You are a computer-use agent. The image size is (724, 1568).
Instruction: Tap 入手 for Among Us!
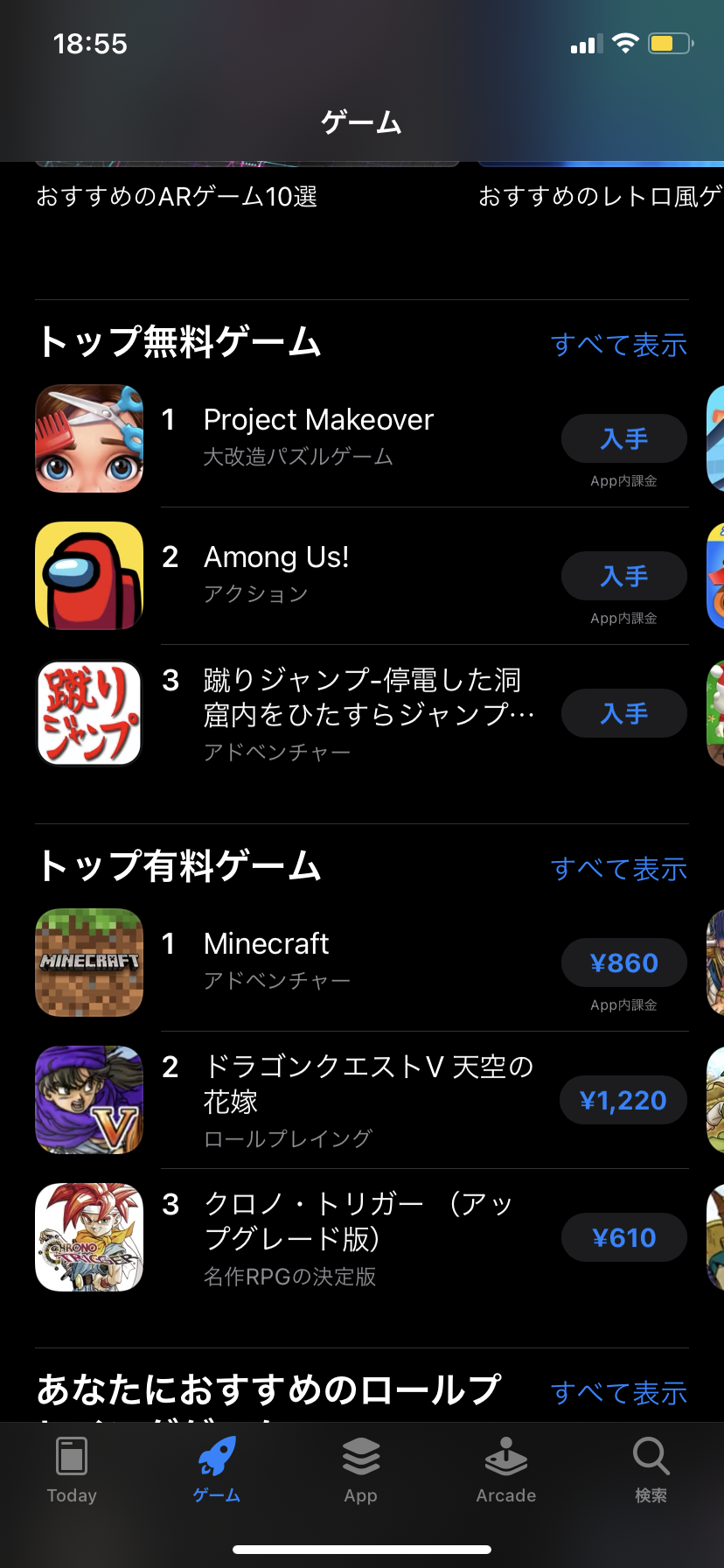(623, 576)
